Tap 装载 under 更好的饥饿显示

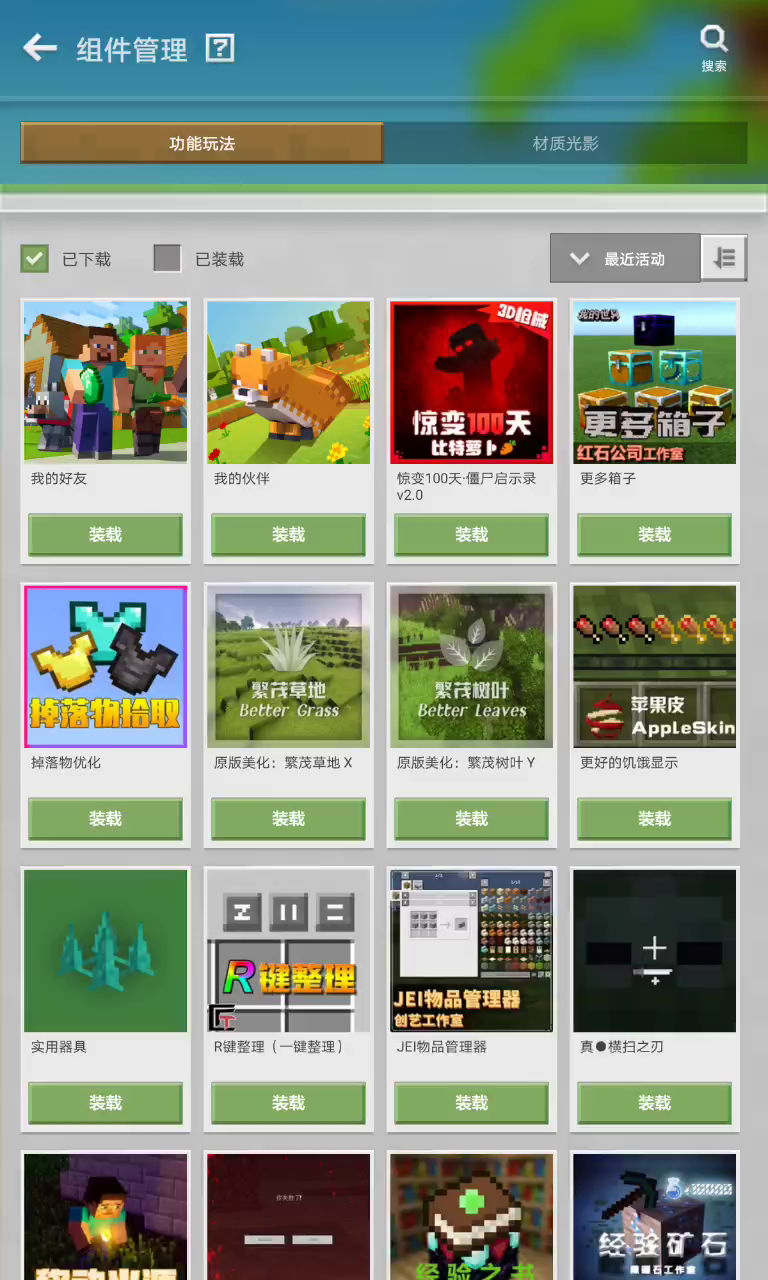coord(654,819)
